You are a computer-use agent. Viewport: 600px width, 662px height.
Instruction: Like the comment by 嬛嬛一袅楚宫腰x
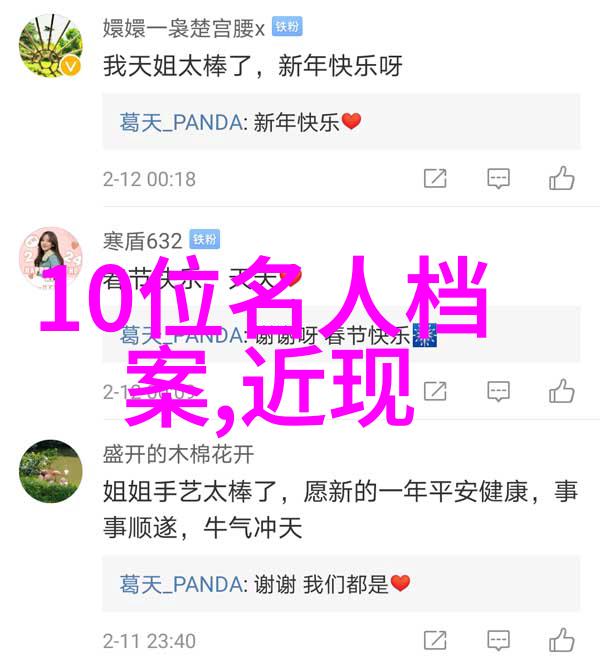click(x=561, y=179)
